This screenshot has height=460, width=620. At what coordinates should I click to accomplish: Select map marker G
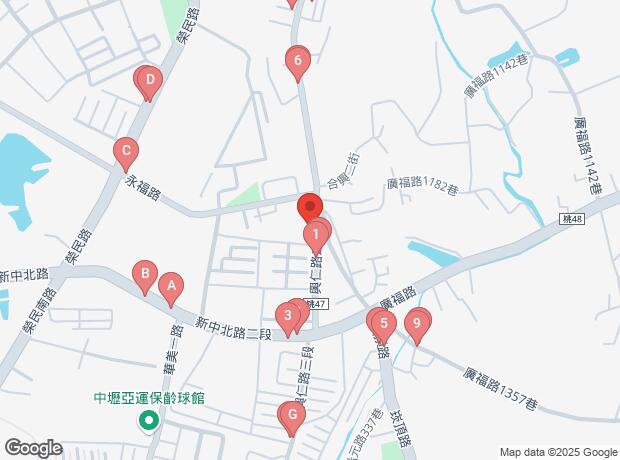pos(291,415)
